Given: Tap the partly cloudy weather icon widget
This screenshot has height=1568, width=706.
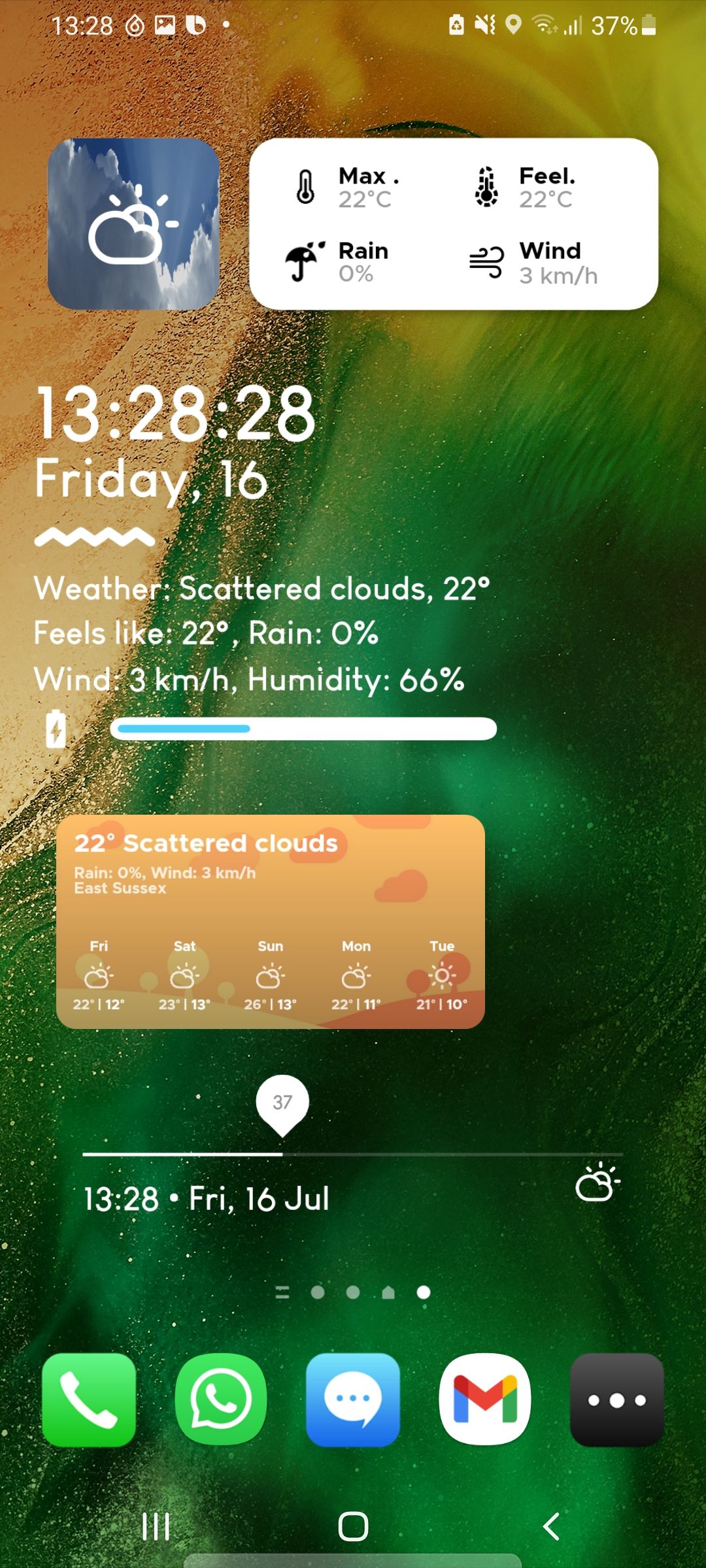Looking at the screenshot, I should [x=133, y=224].
